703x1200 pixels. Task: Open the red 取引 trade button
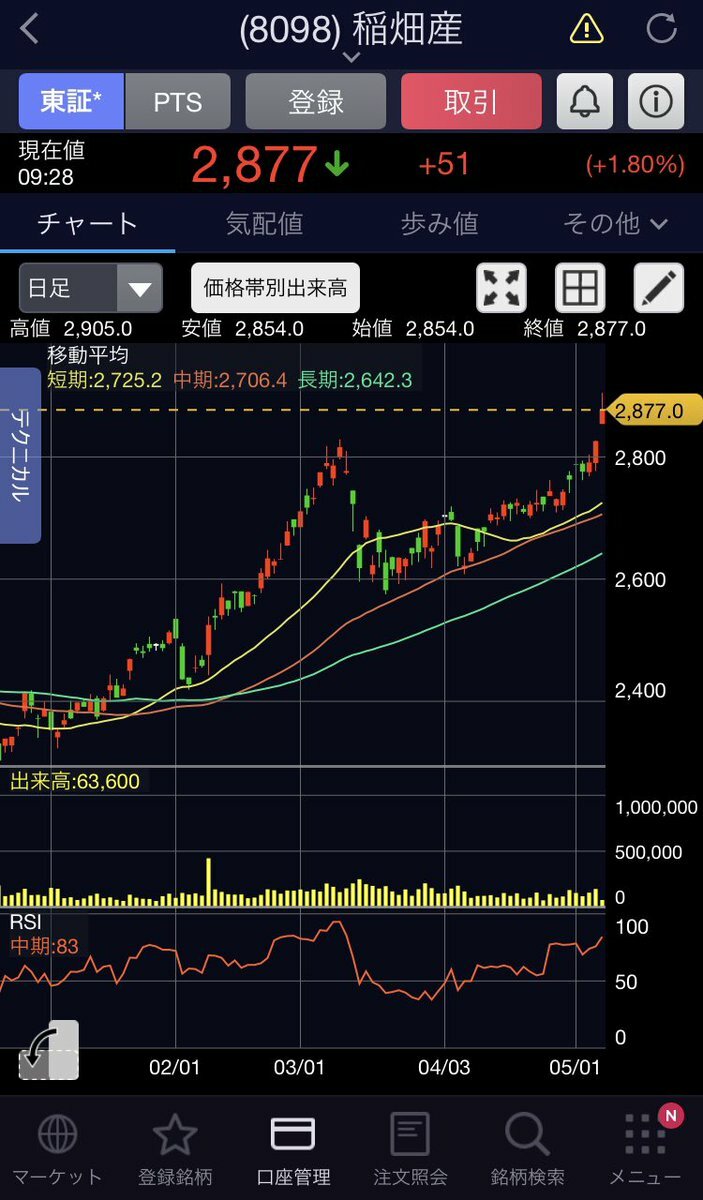click(x=471, y=101)
